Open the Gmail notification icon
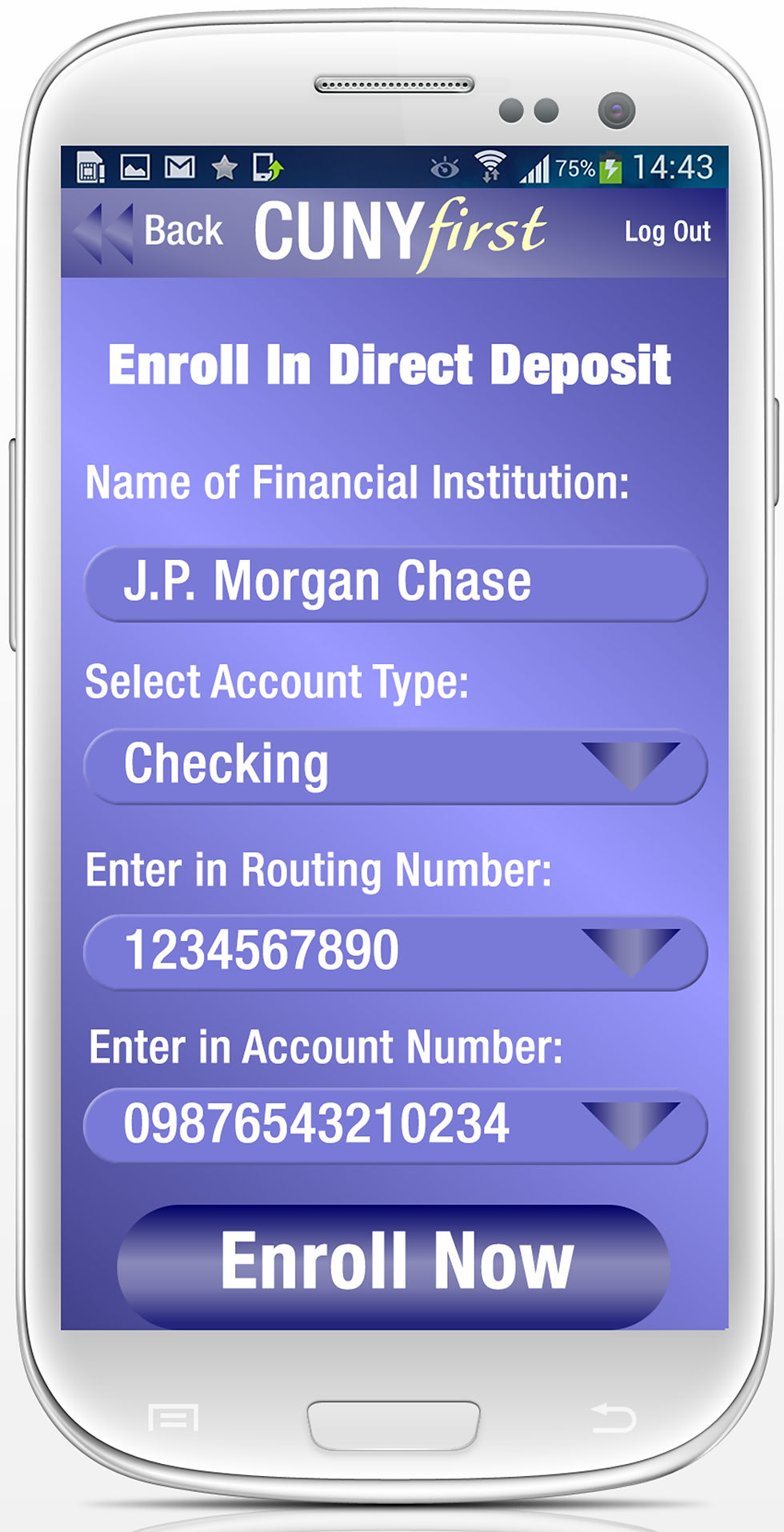The height and width of the screenshot is (1532, 784). (179, 168)
